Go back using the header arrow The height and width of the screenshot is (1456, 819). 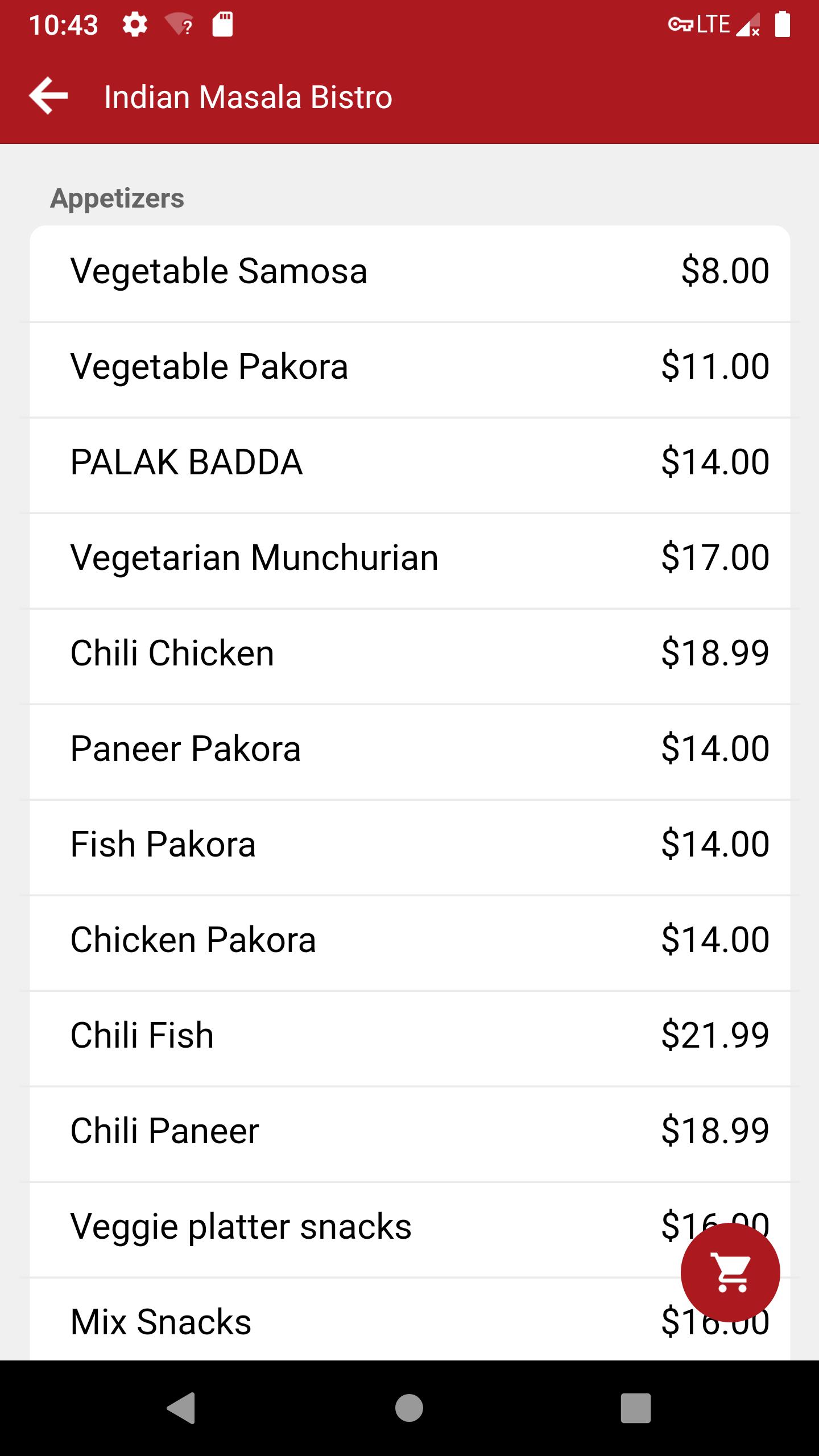pos(48,96)
